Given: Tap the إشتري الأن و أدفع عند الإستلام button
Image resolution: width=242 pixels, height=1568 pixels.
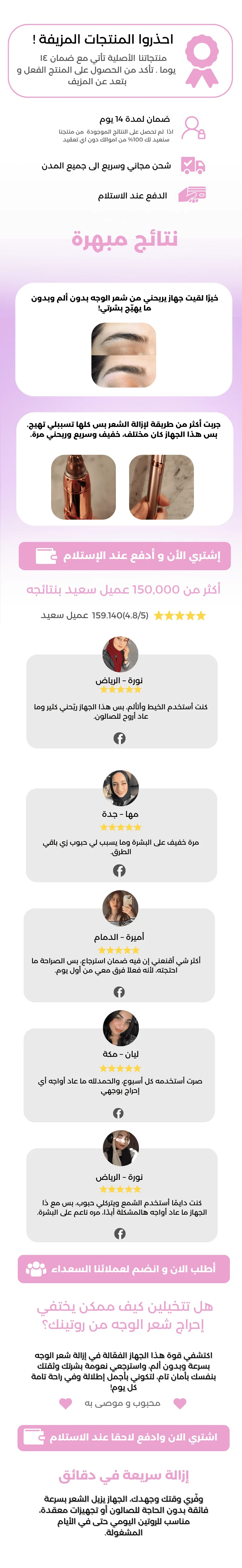Looking at the screenshot, I should click(125, 556).
